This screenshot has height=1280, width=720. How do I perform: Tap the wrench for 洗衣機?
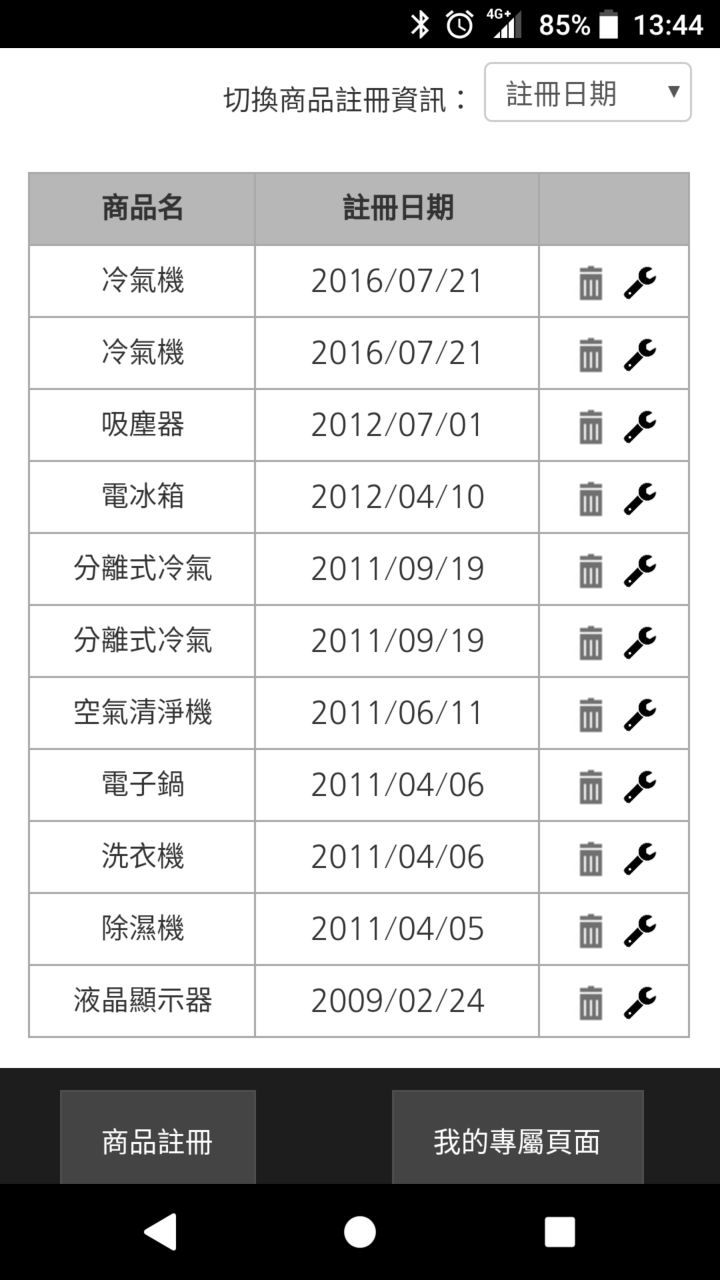640,858
